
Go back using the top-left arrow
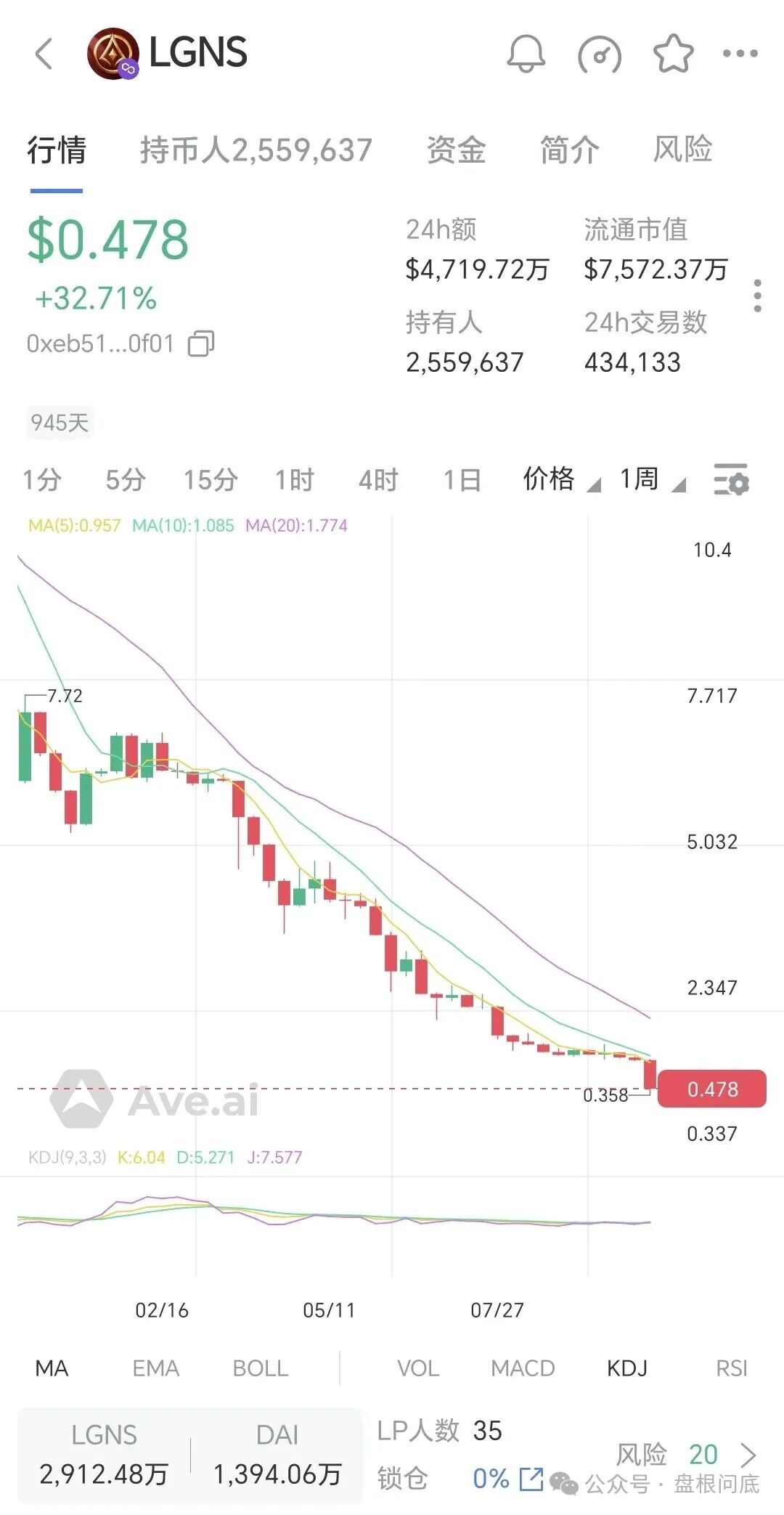(x=44, y=54)
